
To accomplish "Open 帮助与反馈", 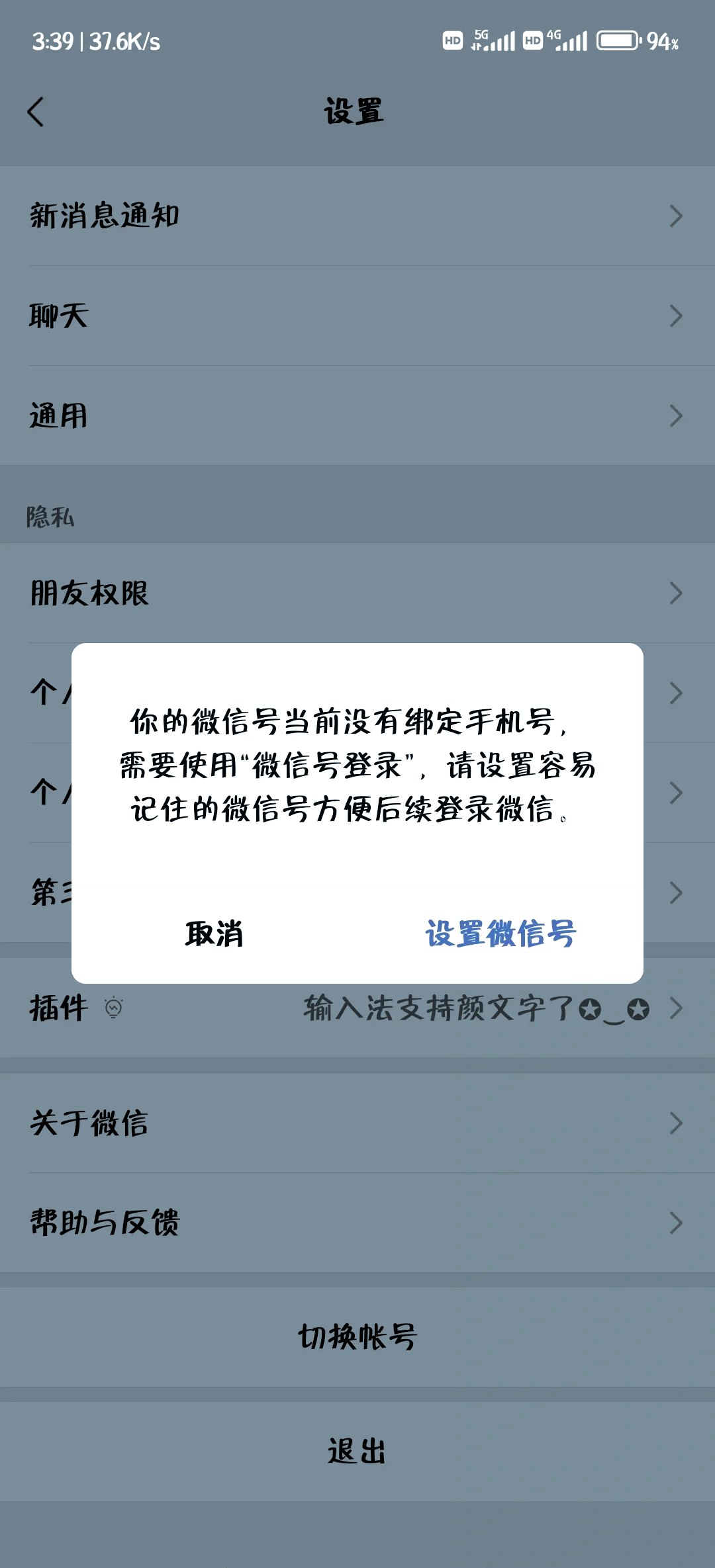I will [x=358, y=1222].
